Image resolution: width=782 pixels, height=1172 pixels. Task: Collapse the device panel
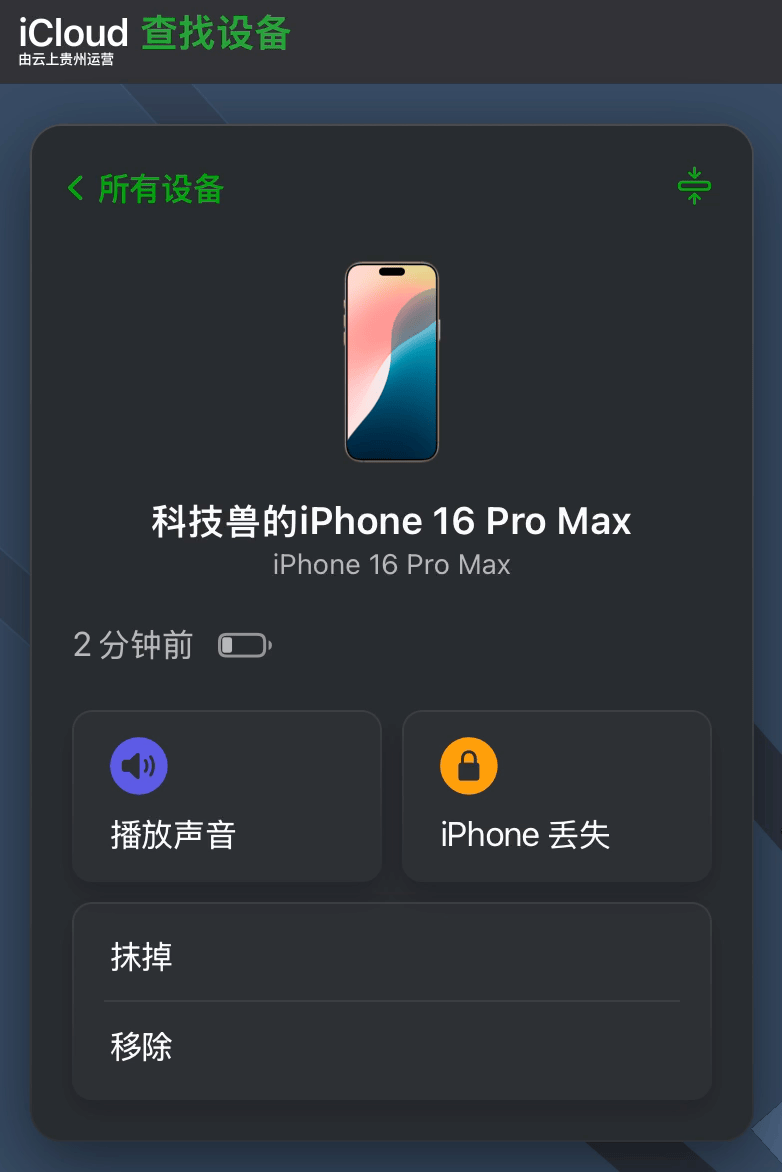coord(693,186)
